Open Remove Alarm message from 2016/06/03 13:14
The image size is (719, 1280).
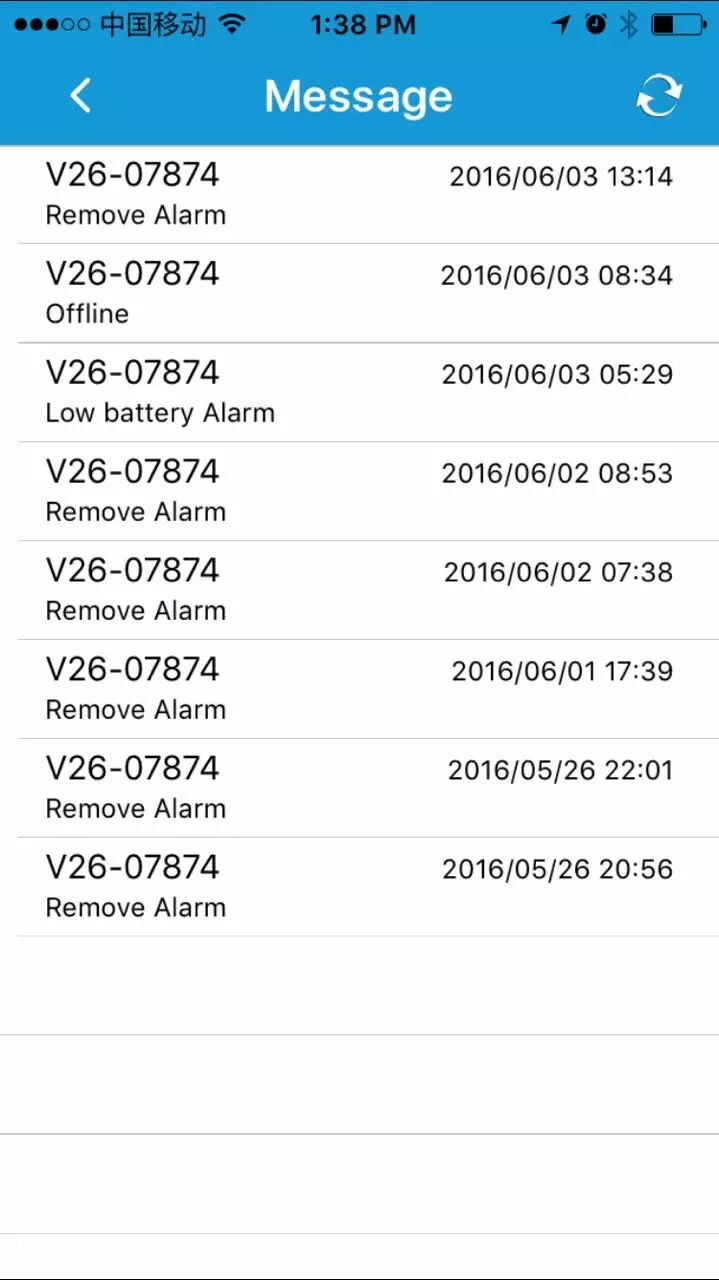point(359,195)
